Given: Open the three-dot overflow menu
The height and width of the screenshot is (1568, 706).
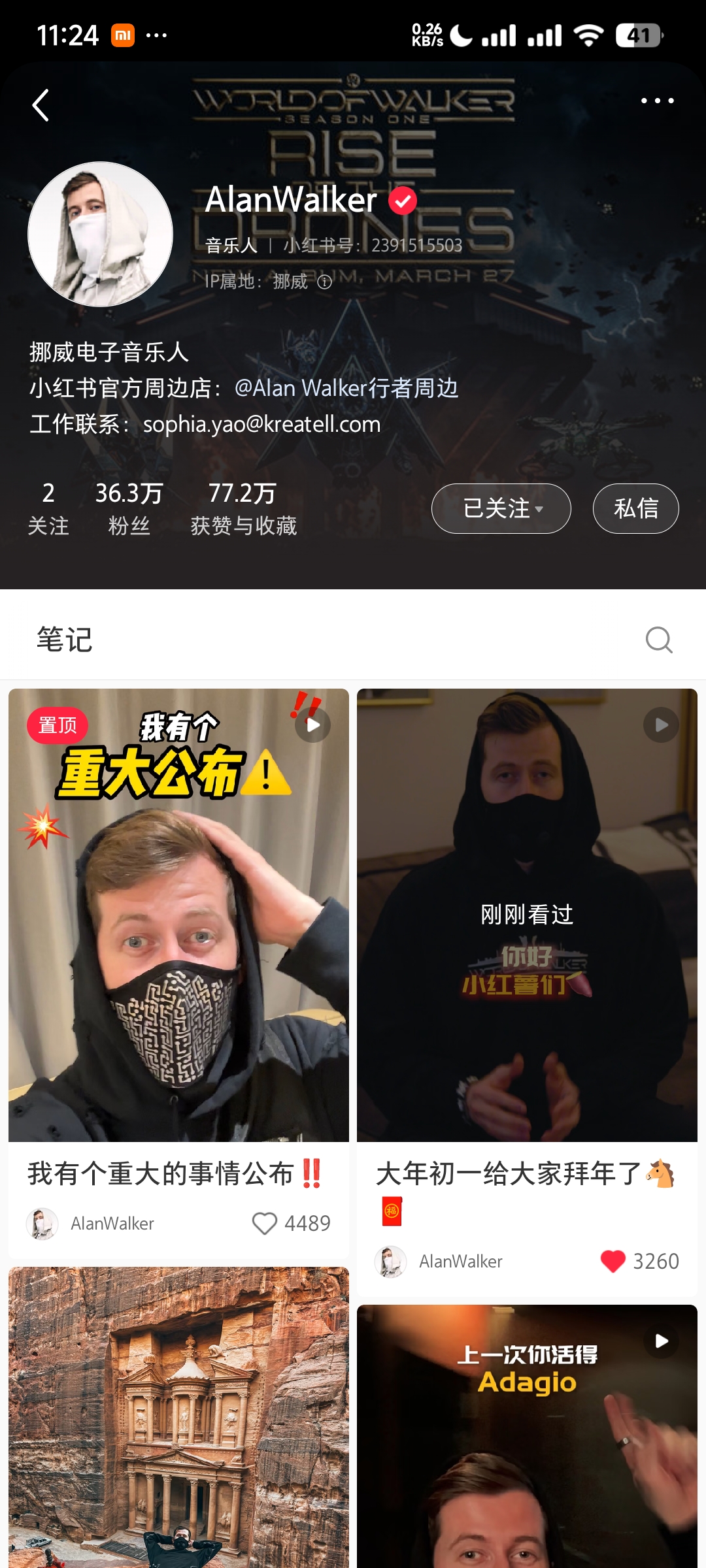Looking at the screenshot, I should tap(657, 101).
